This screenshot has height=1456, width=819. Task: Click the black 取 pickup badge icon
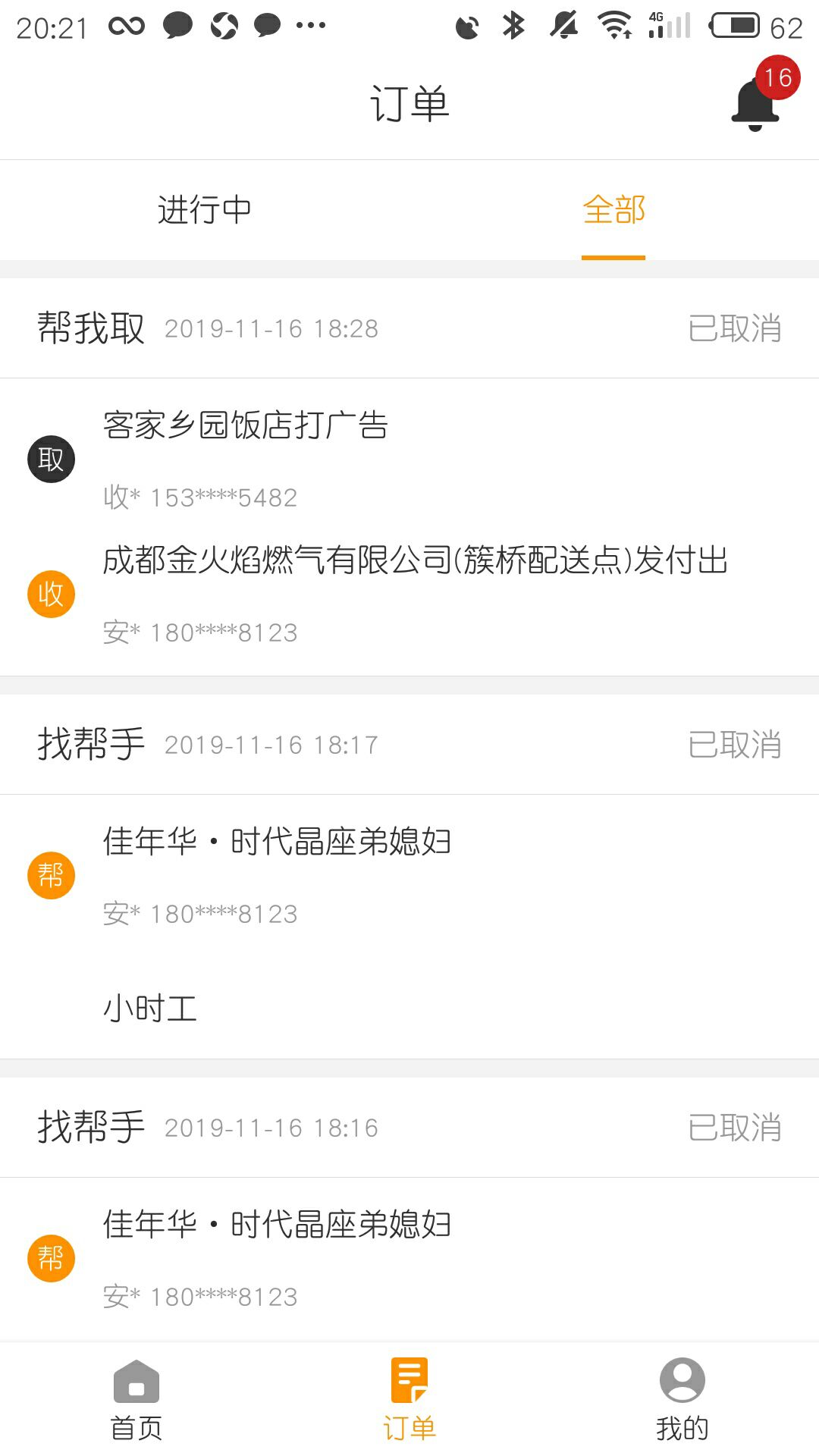point(50,458)
